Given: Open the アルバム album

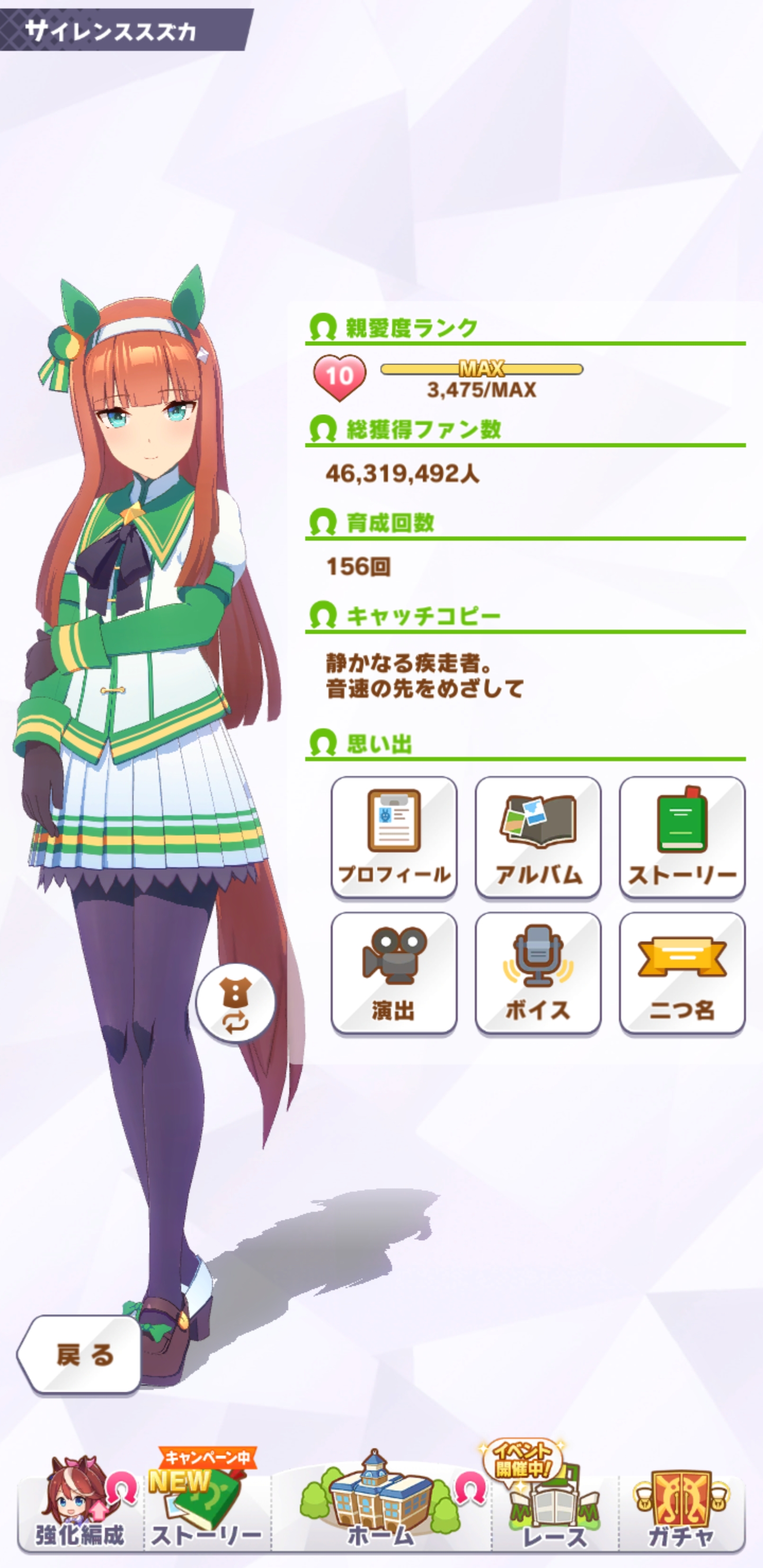Looking at the screenshot, I should tap(538, 836).
